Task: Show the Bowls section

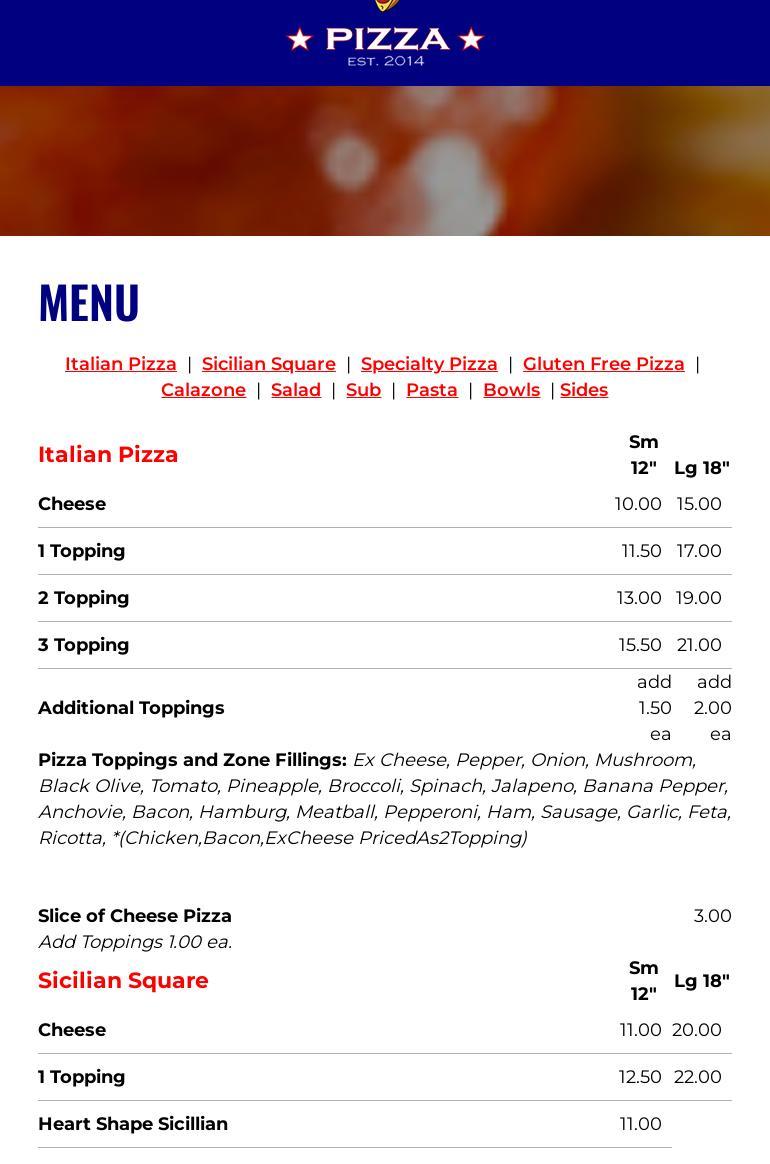Action: click(511, 390)
